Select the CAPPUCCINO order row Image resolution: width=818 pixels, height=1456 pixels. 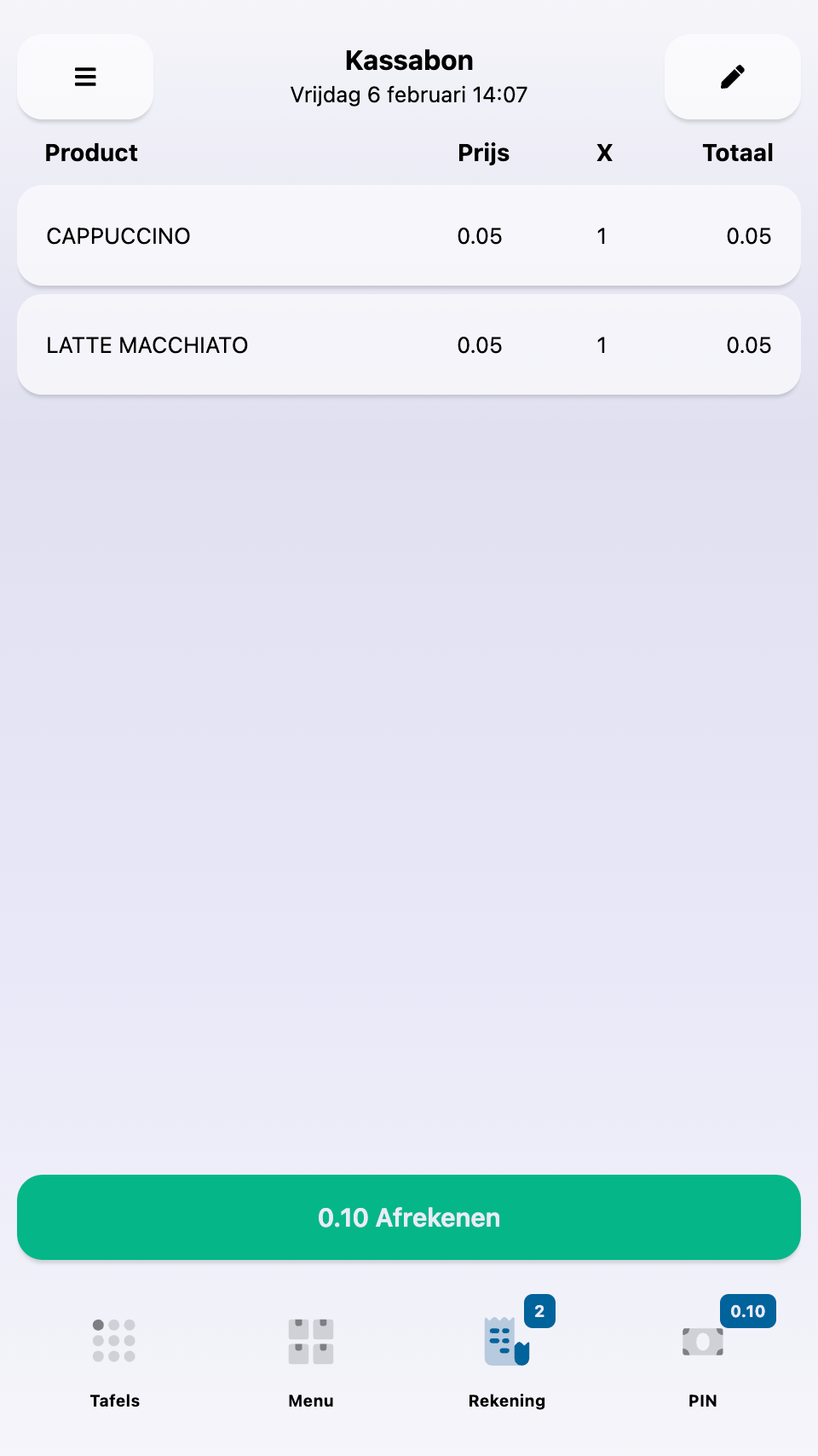tap(409, 236)
